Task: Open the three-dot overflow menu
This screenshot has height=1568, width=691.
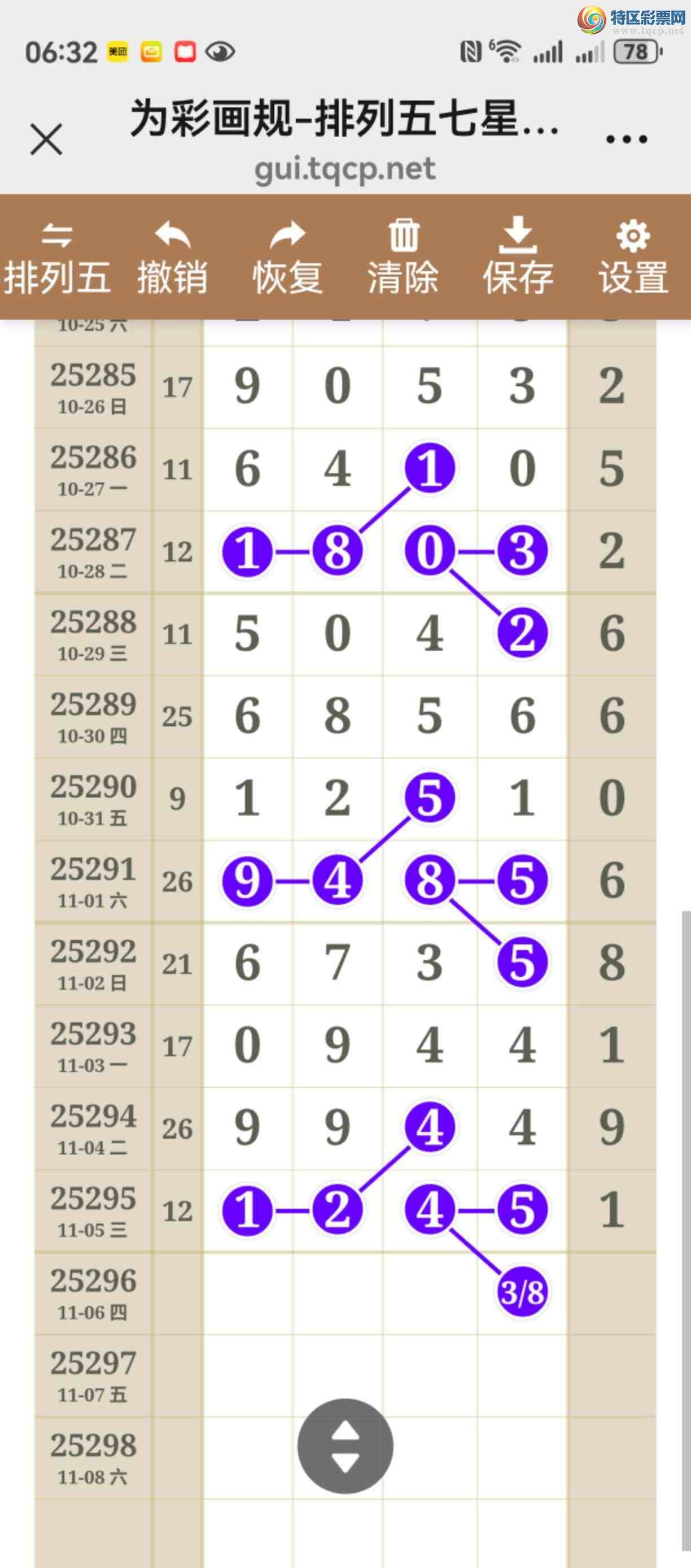Action: [626, 140]
